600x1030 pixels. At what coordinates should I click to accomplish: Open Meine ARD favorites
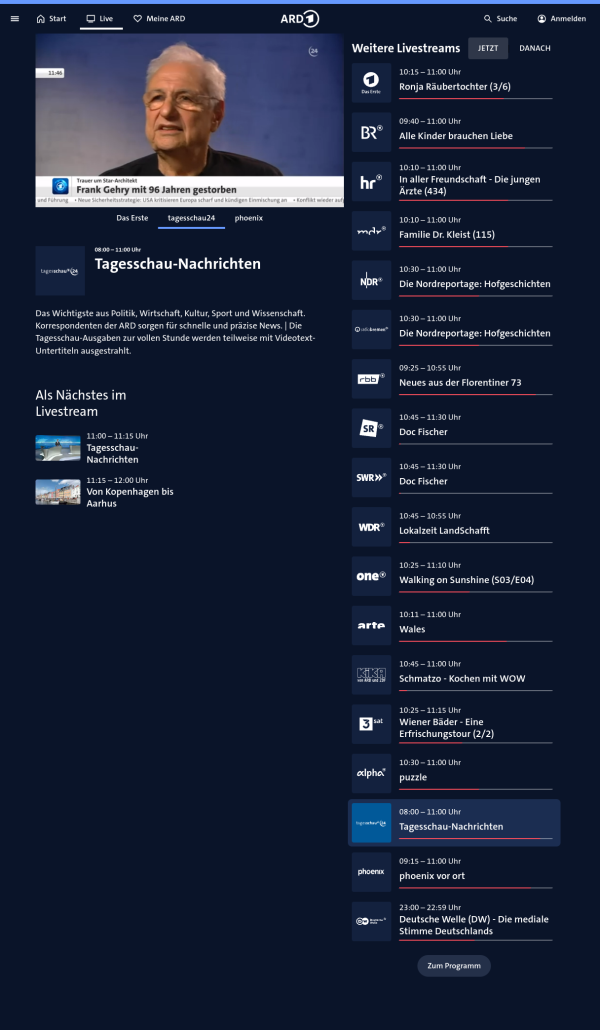[159, 18]
